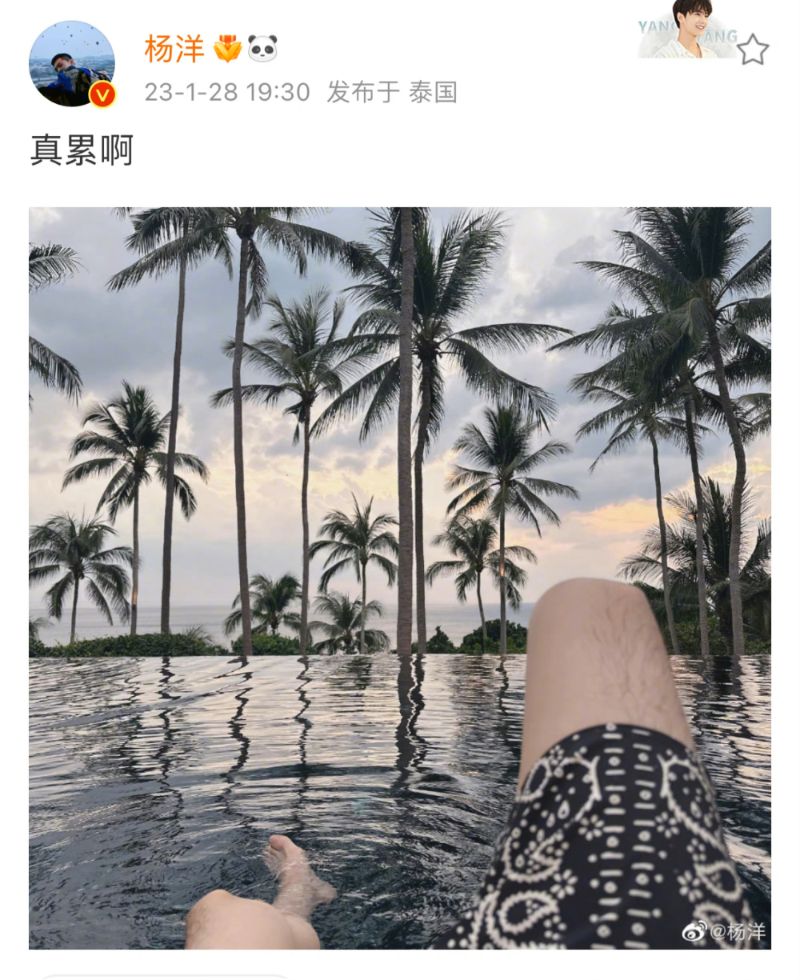Open the username 杨洋 link
Image resolution: width=800 pixels, height=980 pixels.
[x=174, y=47]
